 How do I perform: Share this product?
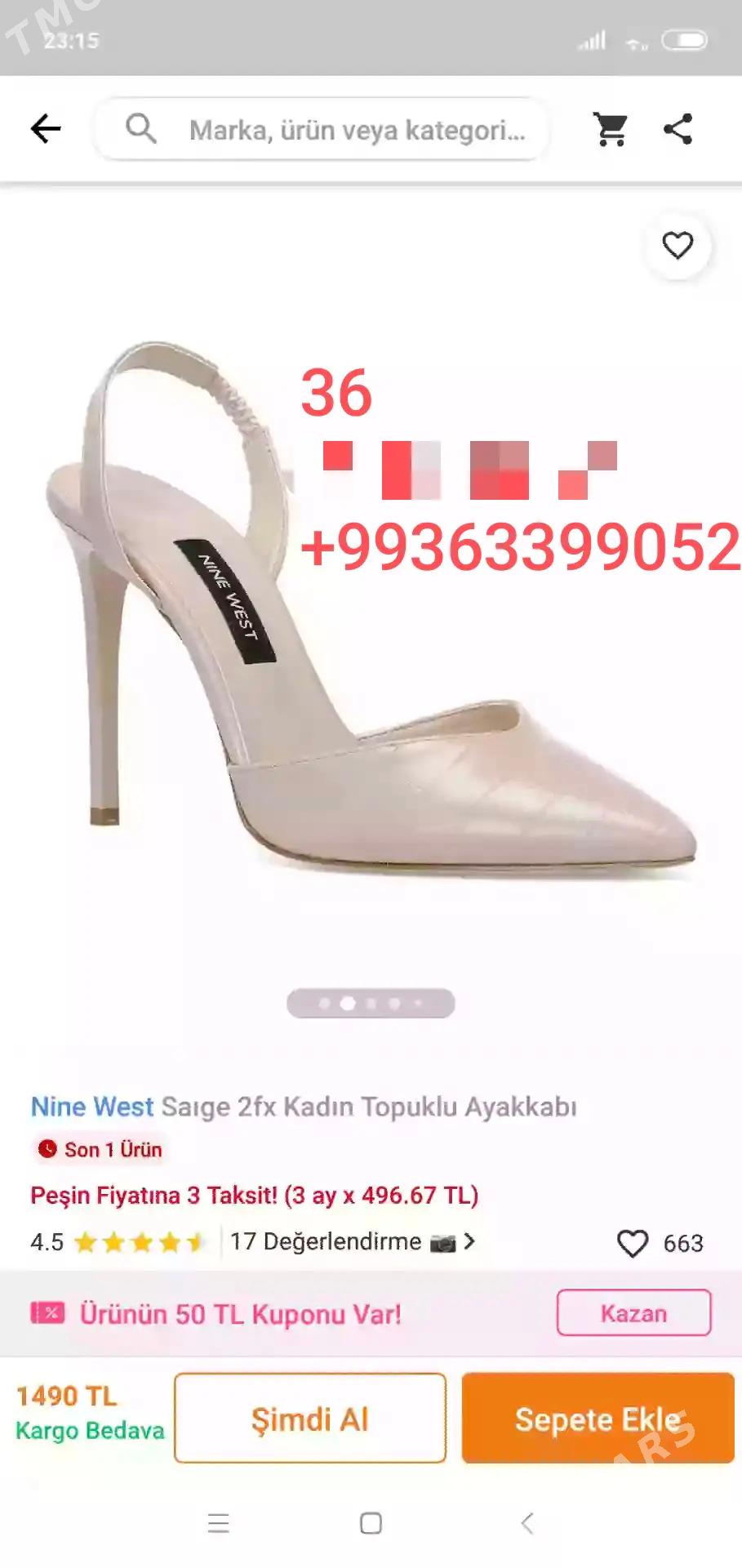tap(678, 129)
